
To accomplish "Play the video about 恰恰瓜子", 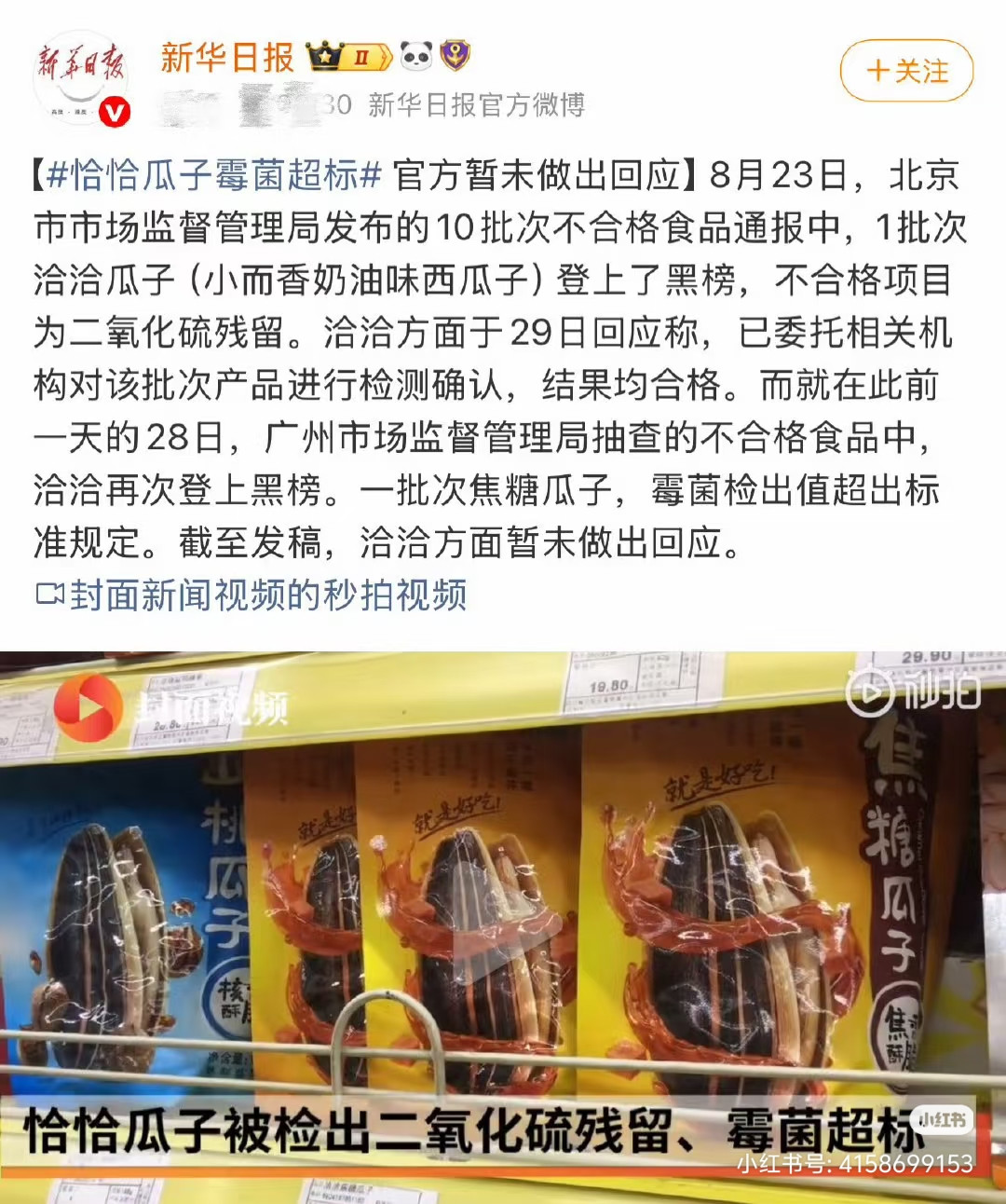I will point(503,923).
